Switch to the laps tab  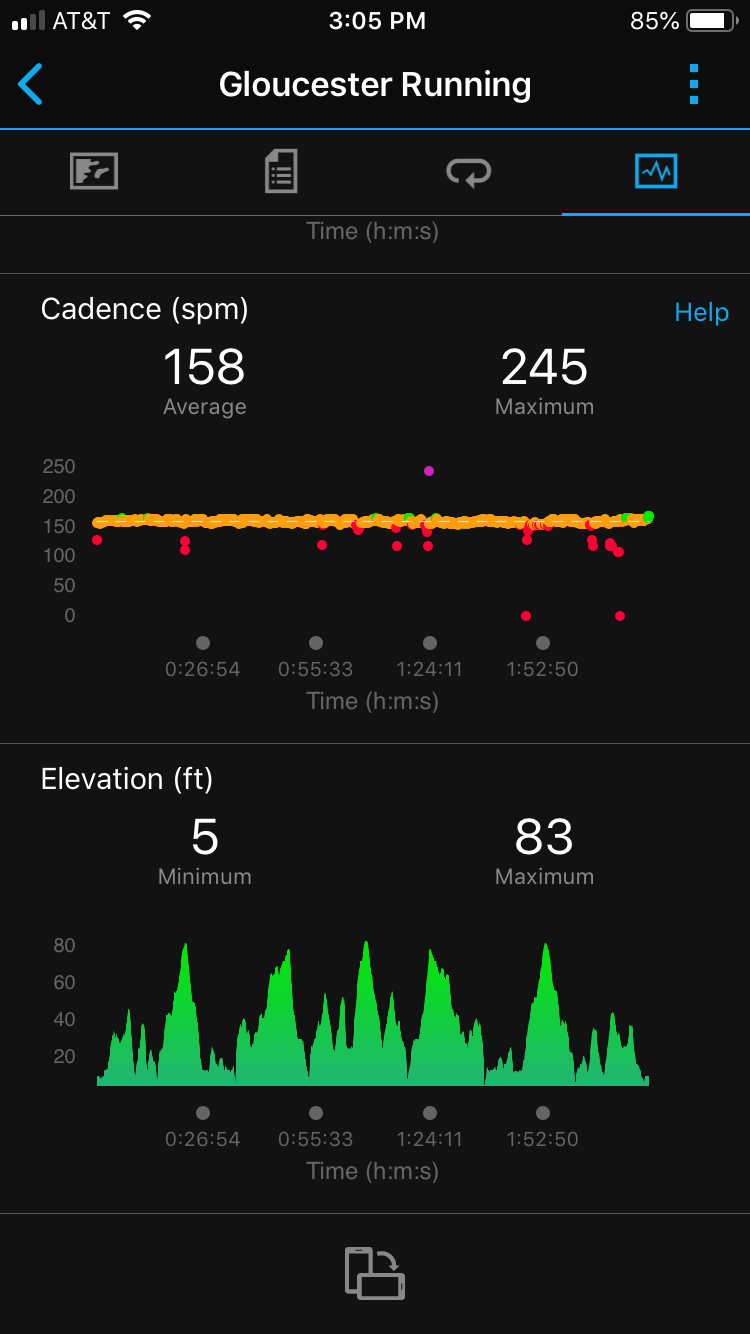(x=468, y=172)
